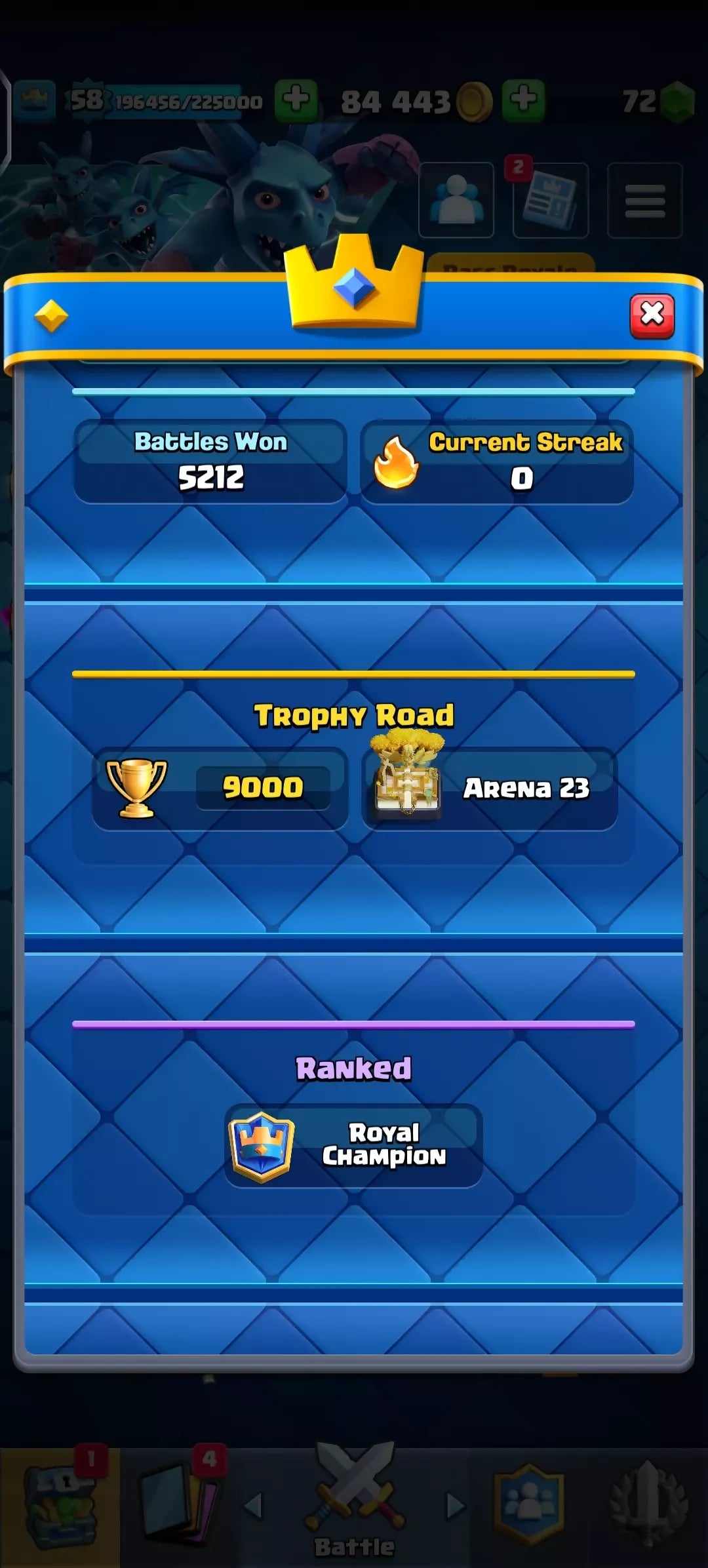Viewport: 708px width, 1568px height.
Task: Close the player stats dialog
Action: [652, 316]
